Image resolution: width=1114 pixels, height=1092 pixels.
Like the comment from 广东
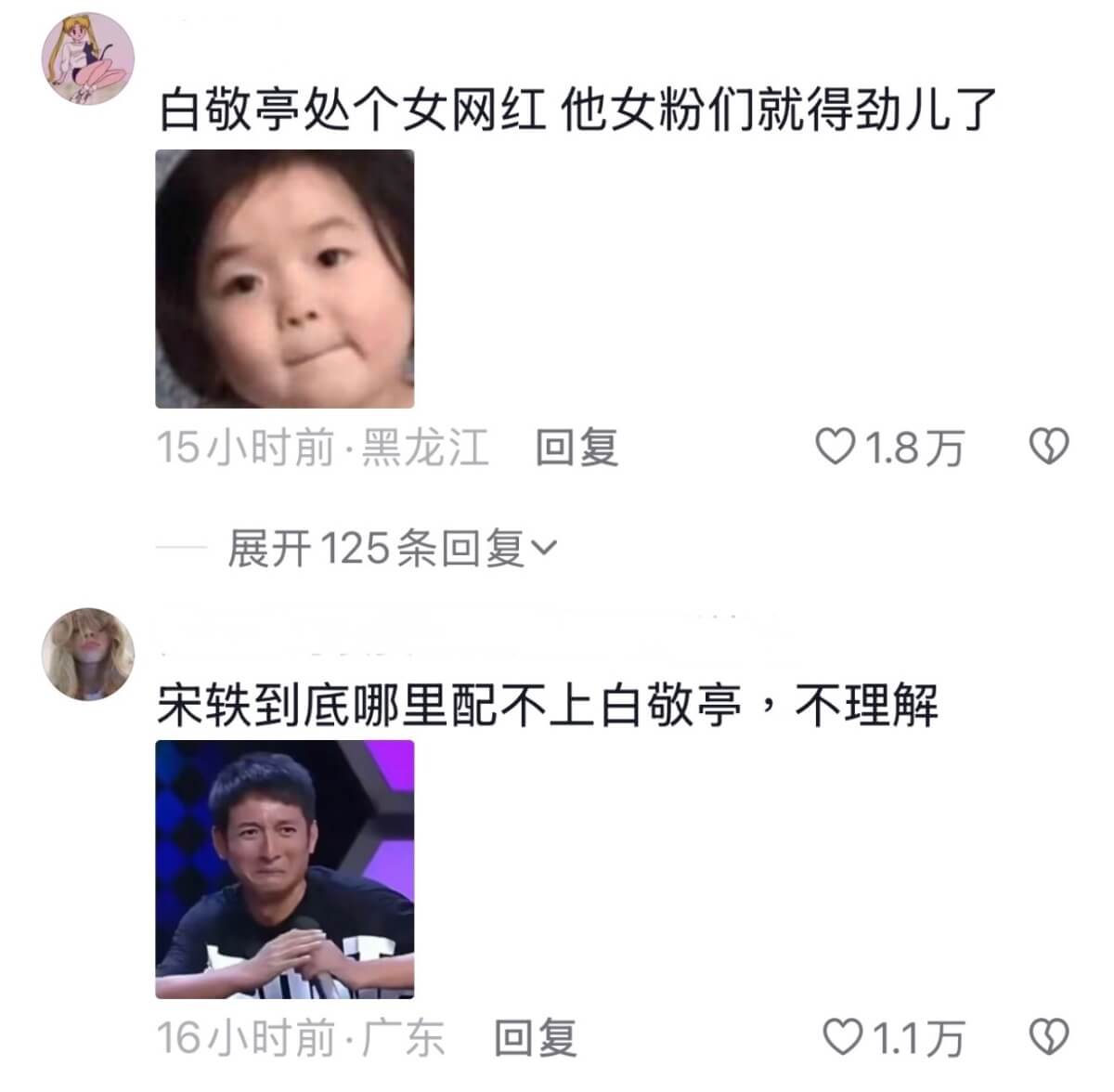[x=843, y=1037]
